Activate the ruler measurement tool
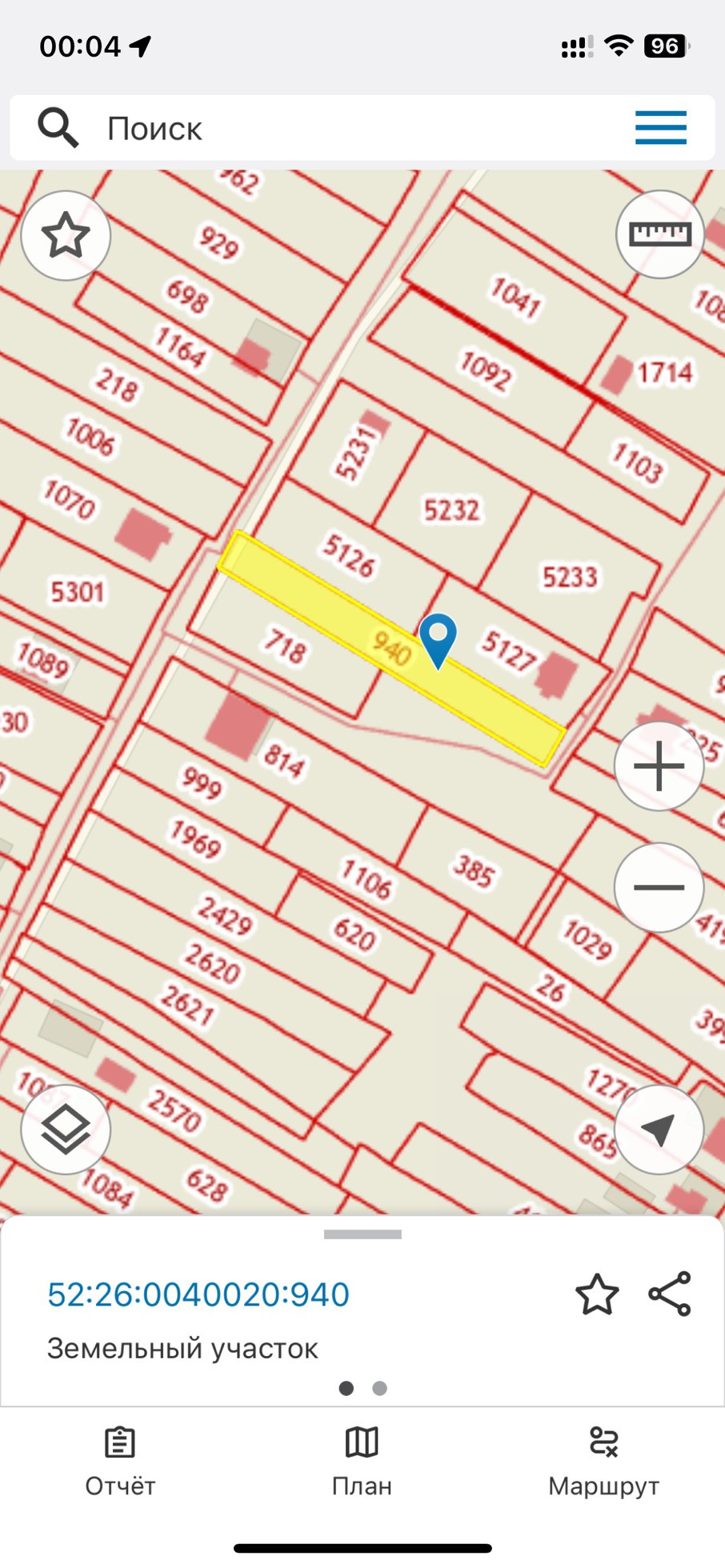 (x=659, y=234)
